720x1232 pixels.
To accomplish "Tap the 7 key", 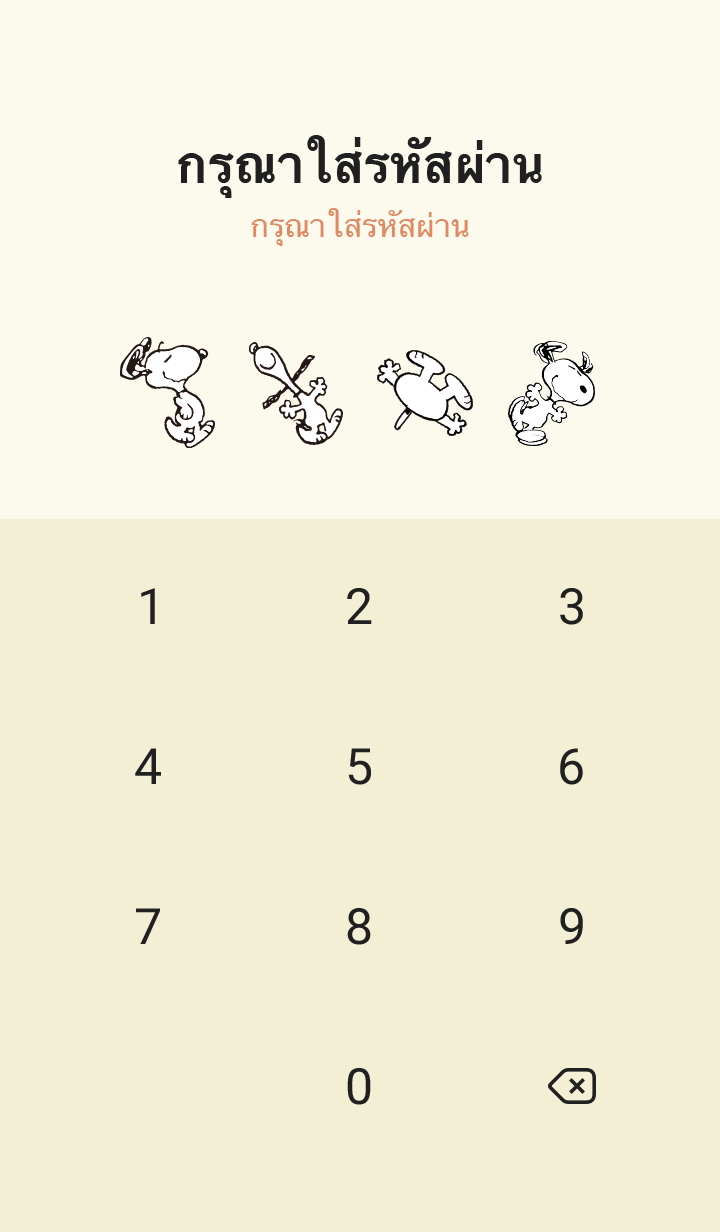I will tap(148, 927).
